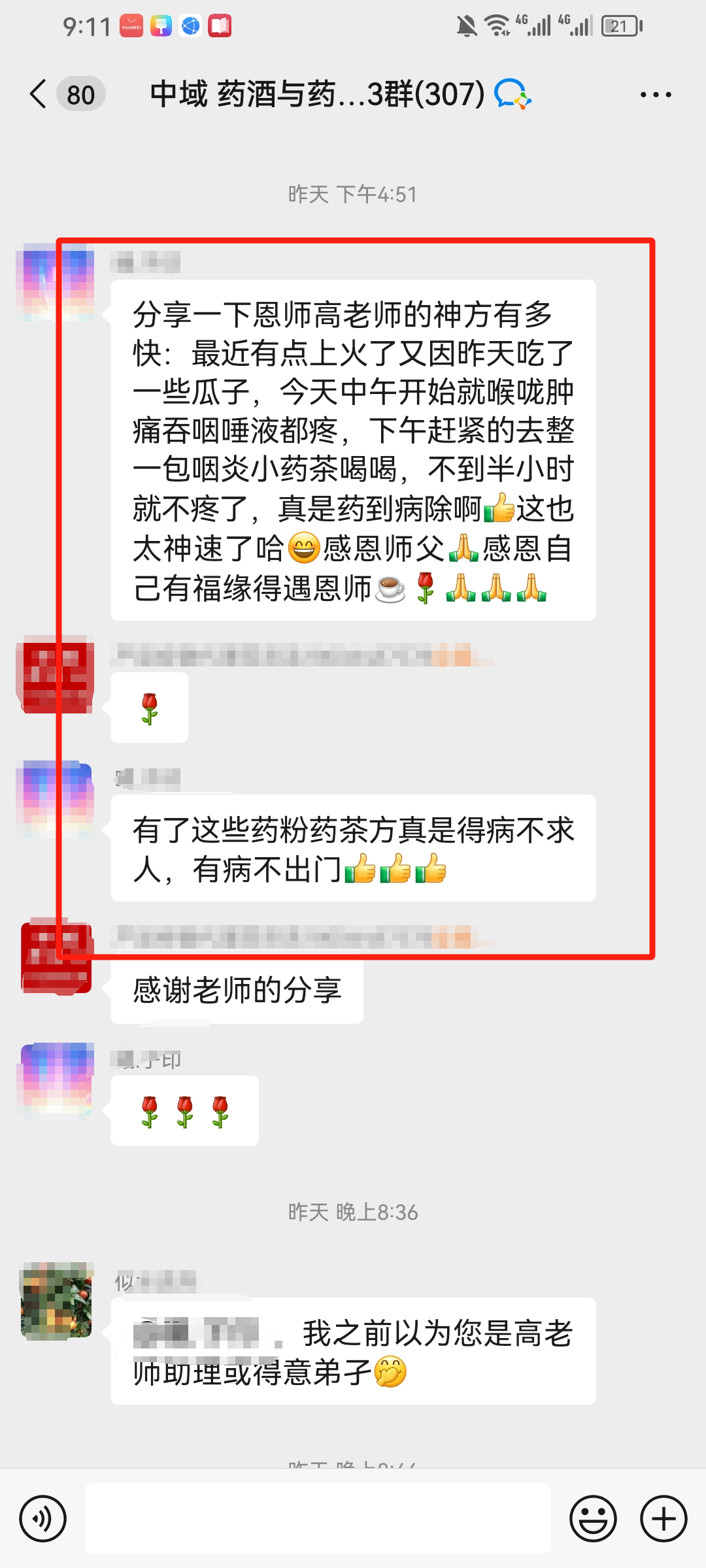Switch to voice input mode

tap(42, 1518)
